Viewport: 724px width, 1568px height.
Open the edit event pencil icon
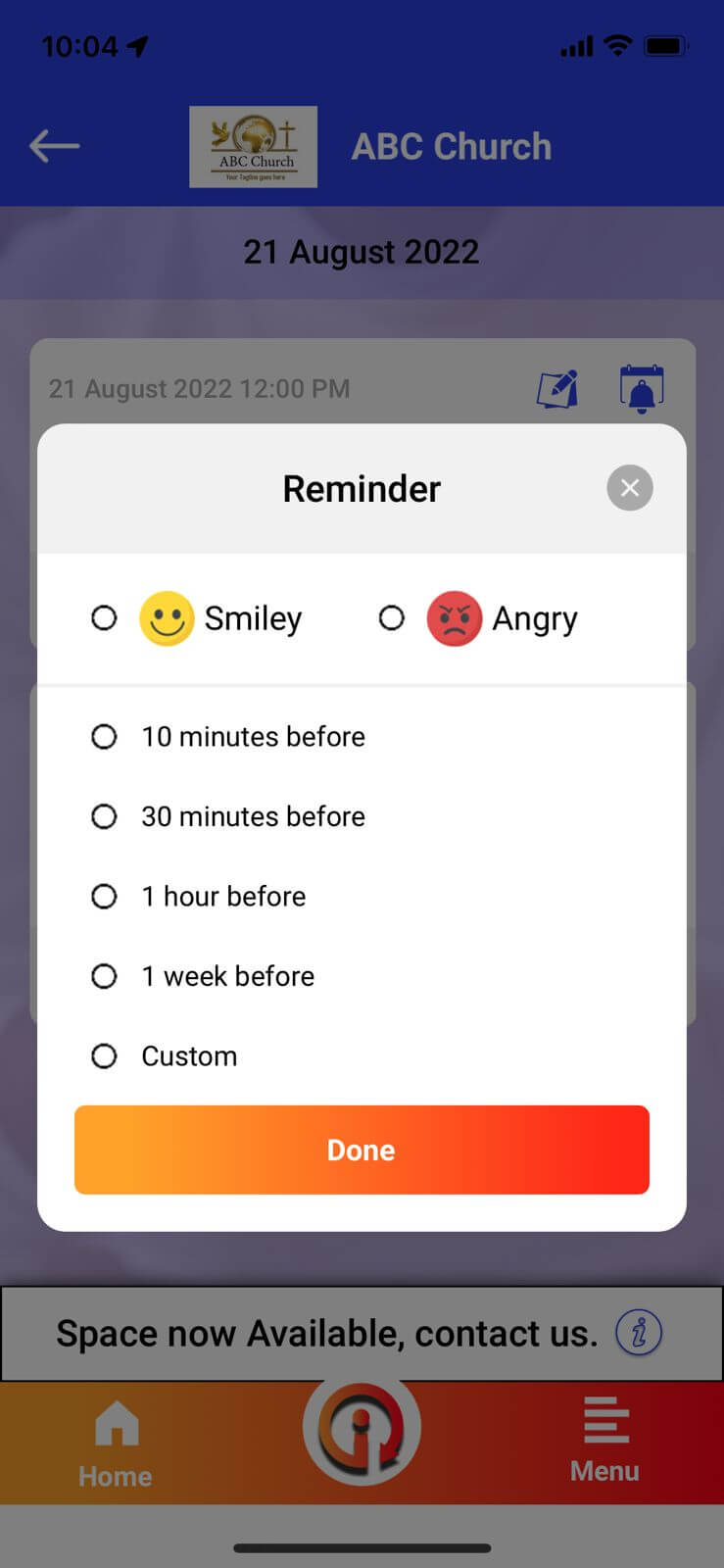click(x=557, y=388)
